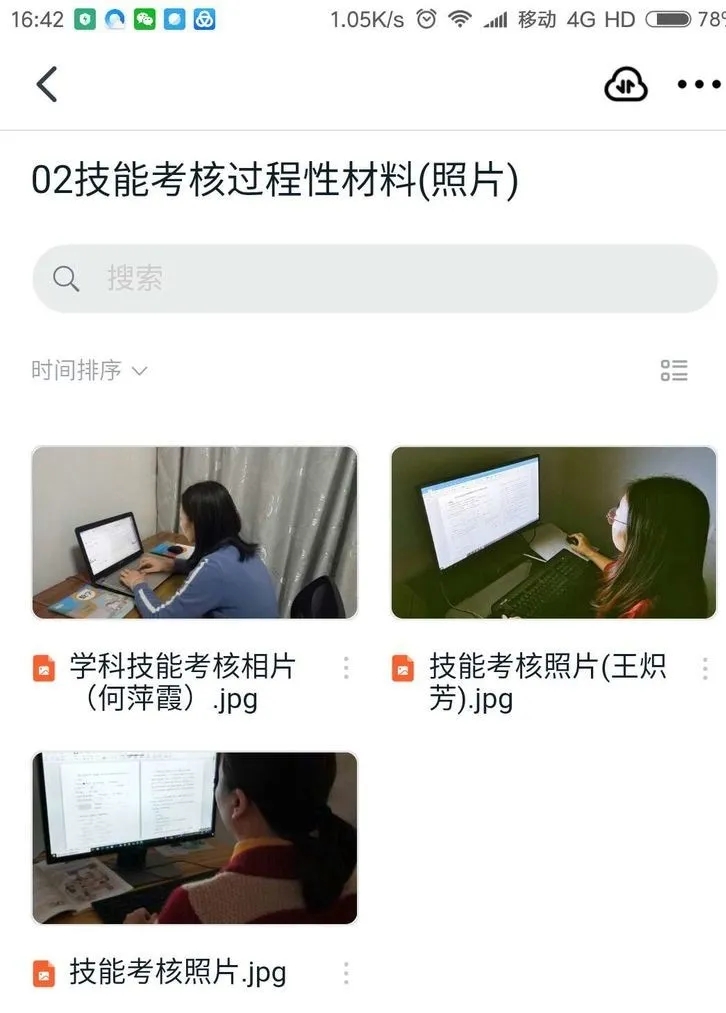This screenshot has height=1013, width=726.
Task: Tap the three-dot more options icon
Action: 696,84
